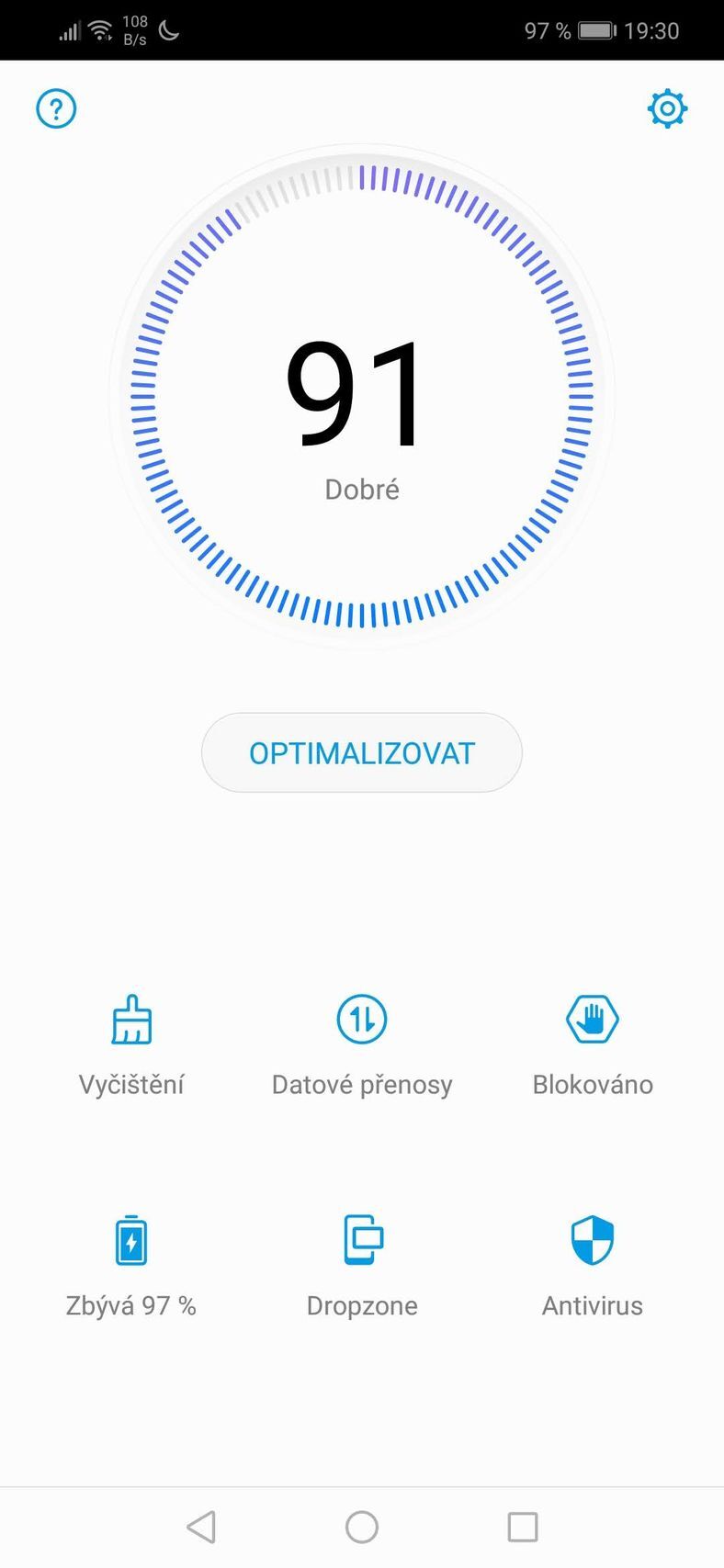Open settings via the gear icon
Image resolution: width=724 pixels, height=1568 pixels.
click(x=668, y=107)
